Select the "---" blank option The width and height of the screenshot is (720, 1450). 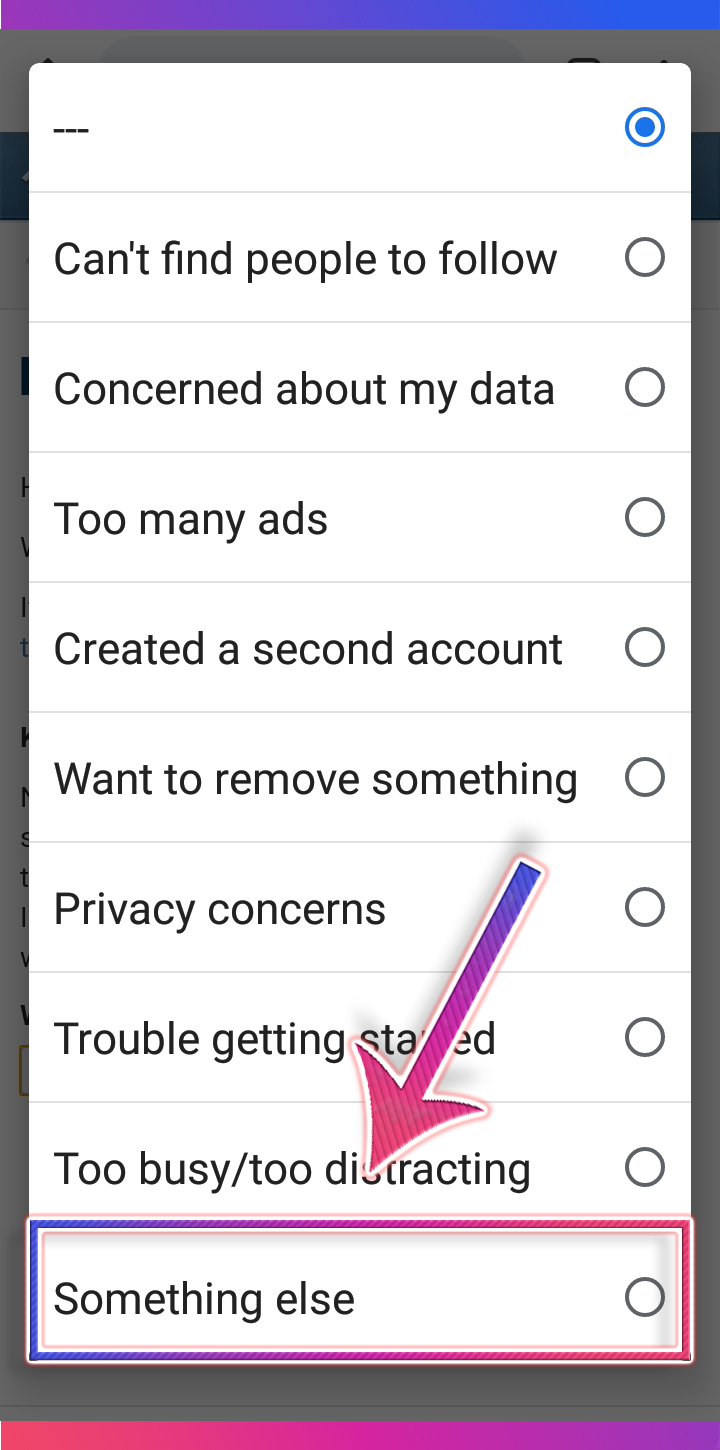point(360,128)
